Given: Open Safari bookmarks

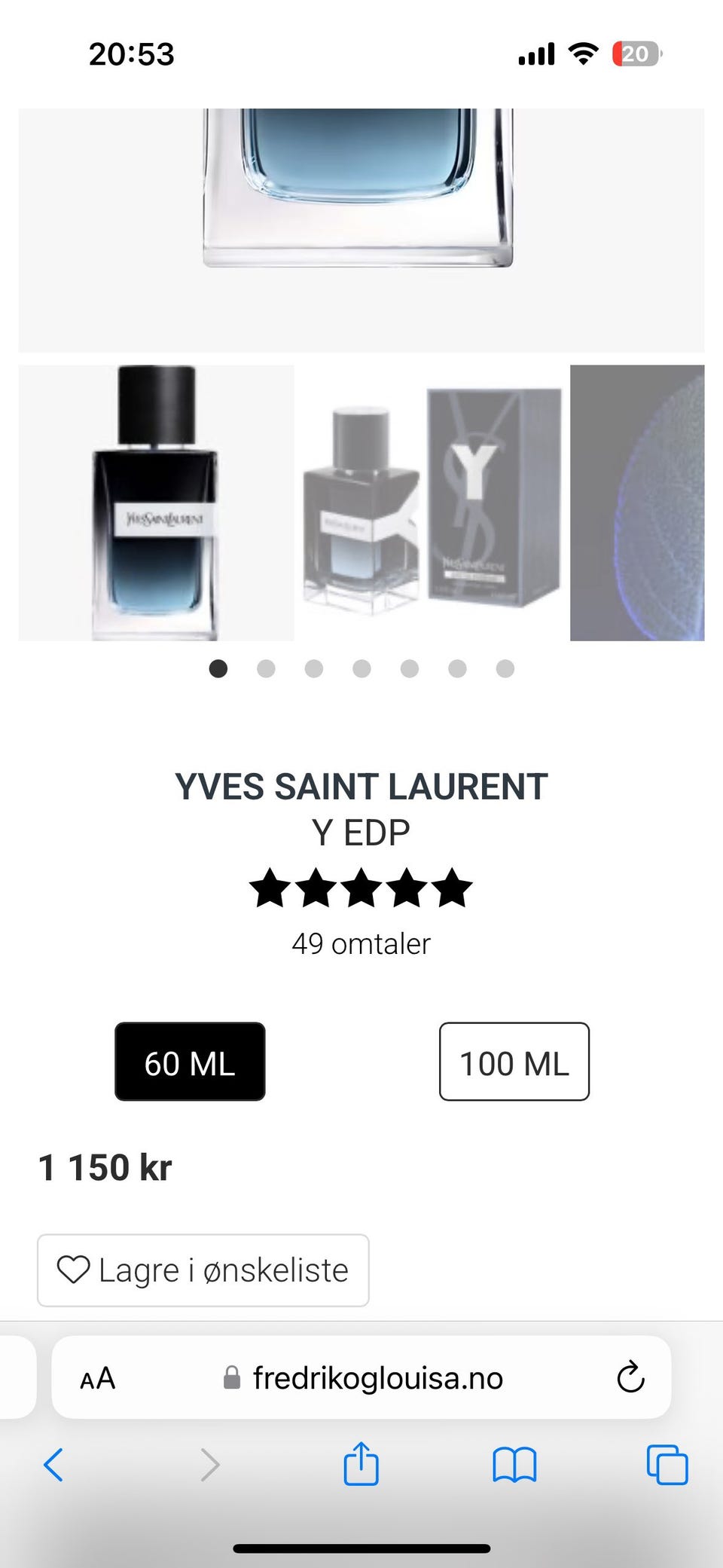Looking at the screenshot, I should pos(514,1465).
